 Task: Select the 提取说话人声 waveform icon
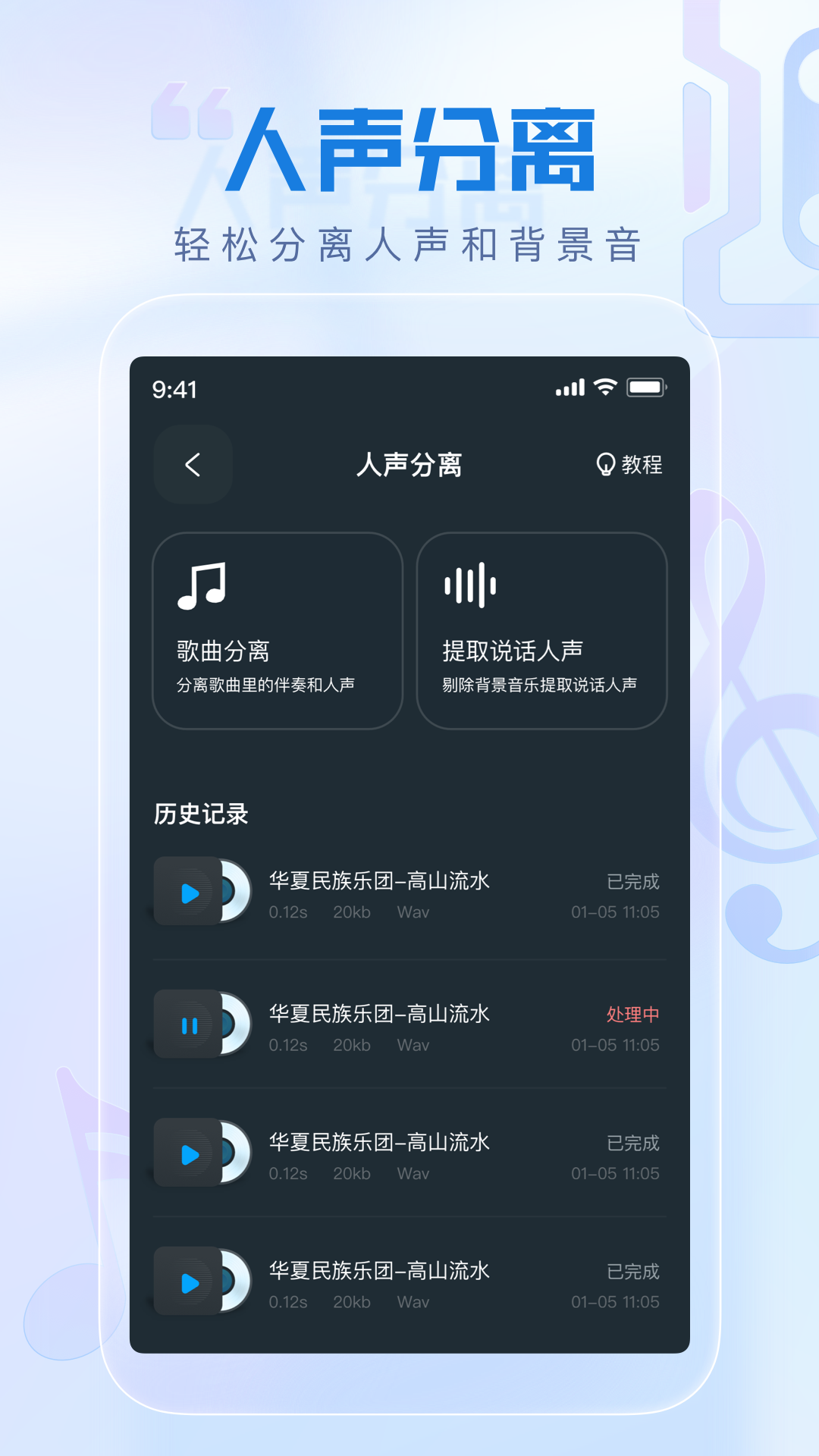[x=470, y=584]
